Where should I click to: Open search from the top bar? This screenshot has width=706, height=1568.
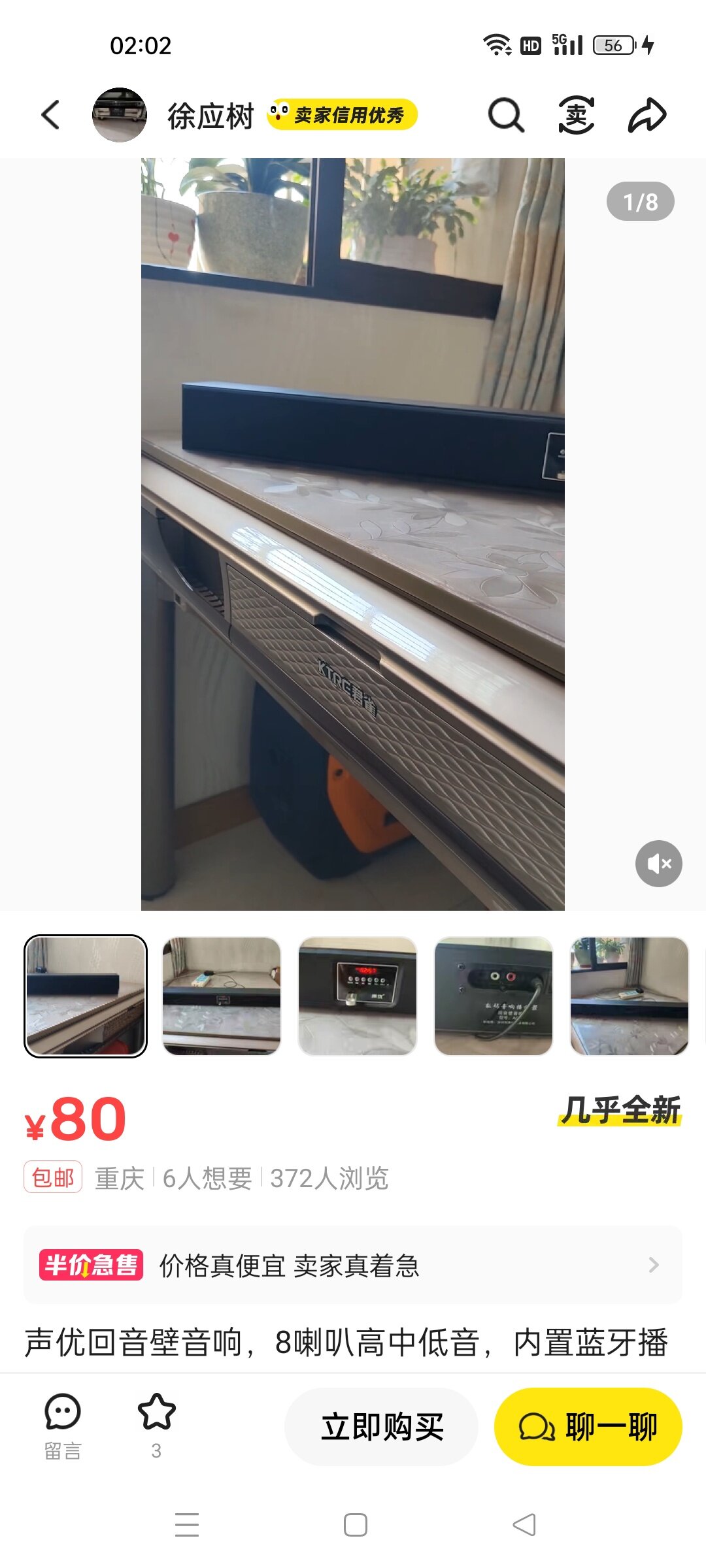click(x=505, y=116)
